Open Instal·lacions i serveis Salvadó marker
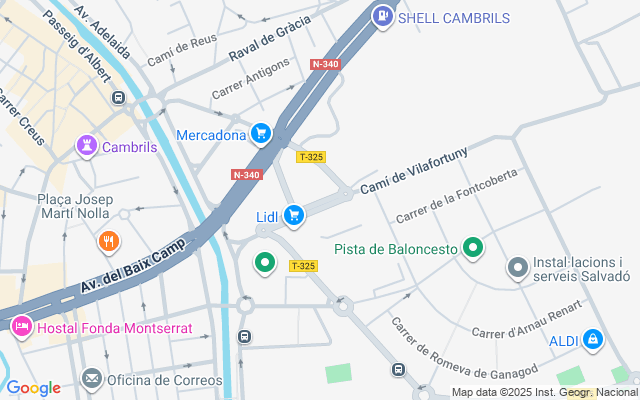Viewport: 640px width, 400px height. pyautogui.click(x=517, y=267)
